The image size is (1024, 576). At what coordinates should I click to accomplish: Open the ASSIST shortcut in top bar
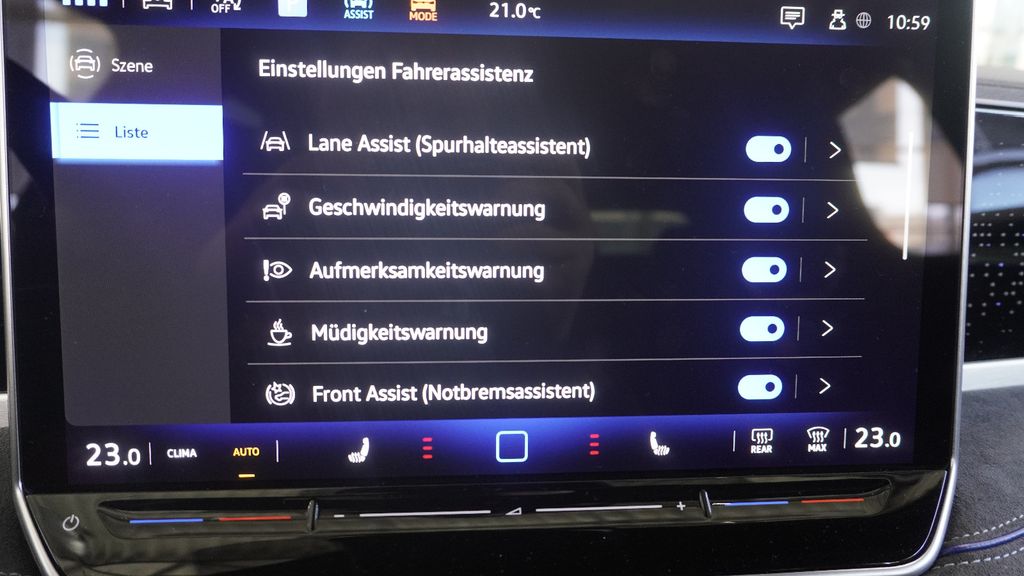(x=358, y=10)
